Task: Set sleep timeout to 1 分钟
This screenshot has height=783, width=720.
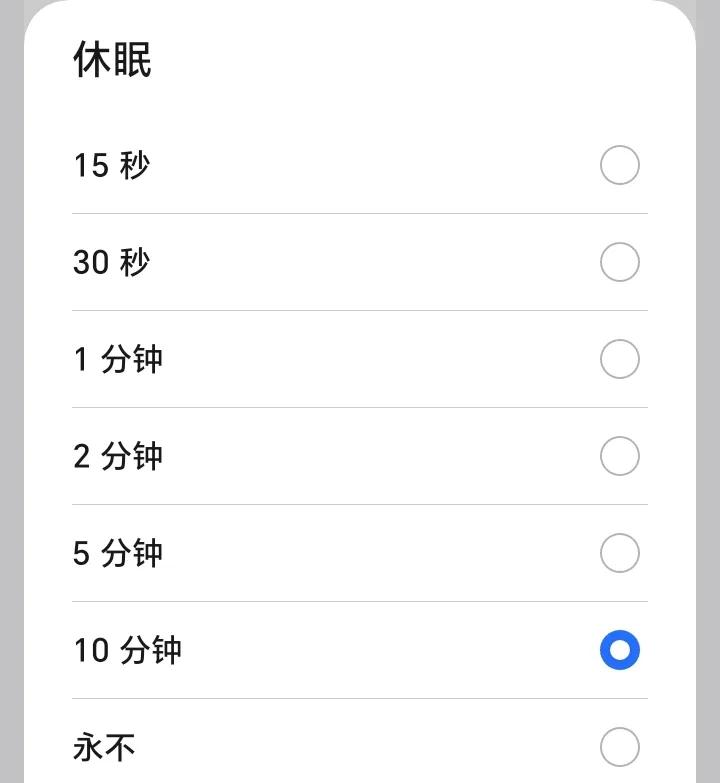Action: [619, 359]
